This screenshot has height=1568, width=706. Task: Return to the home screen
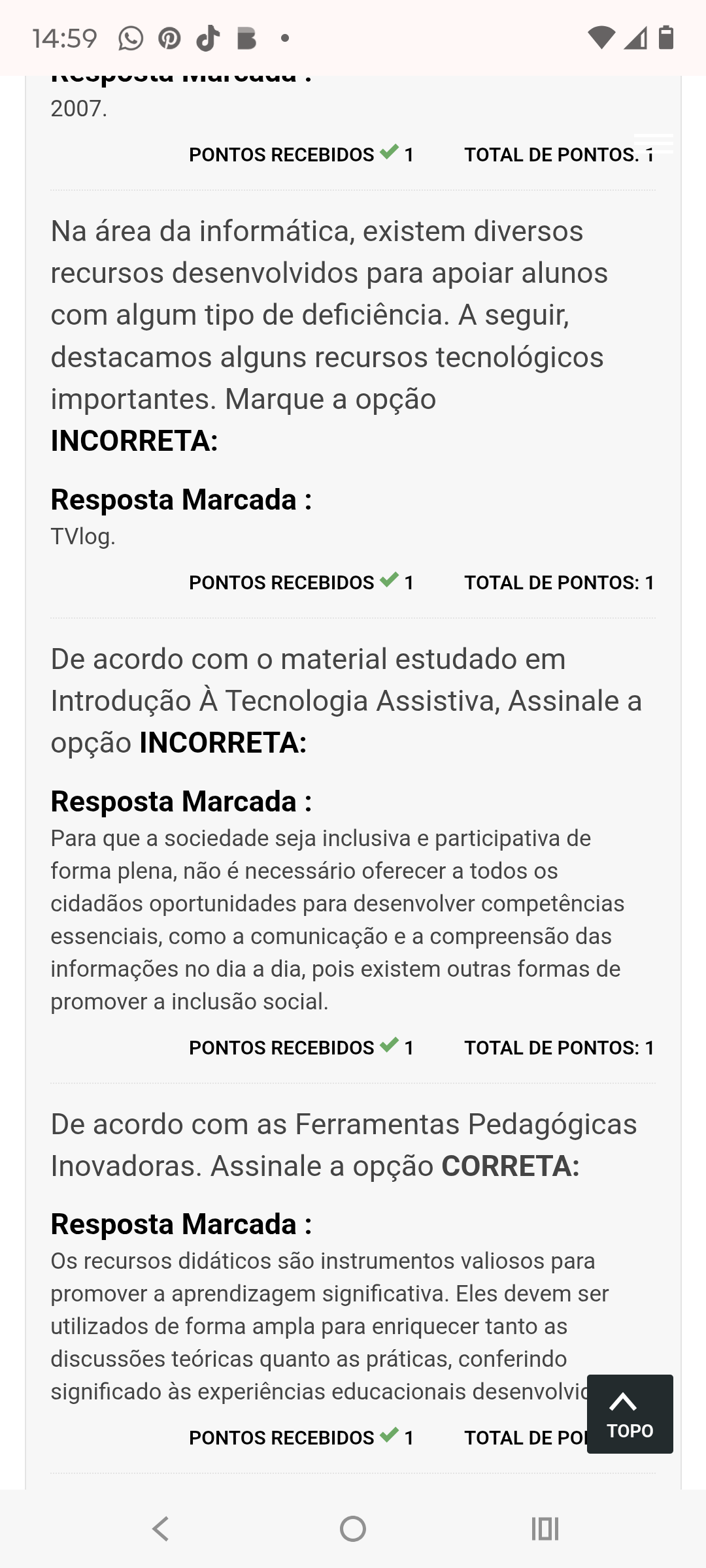353,1529
